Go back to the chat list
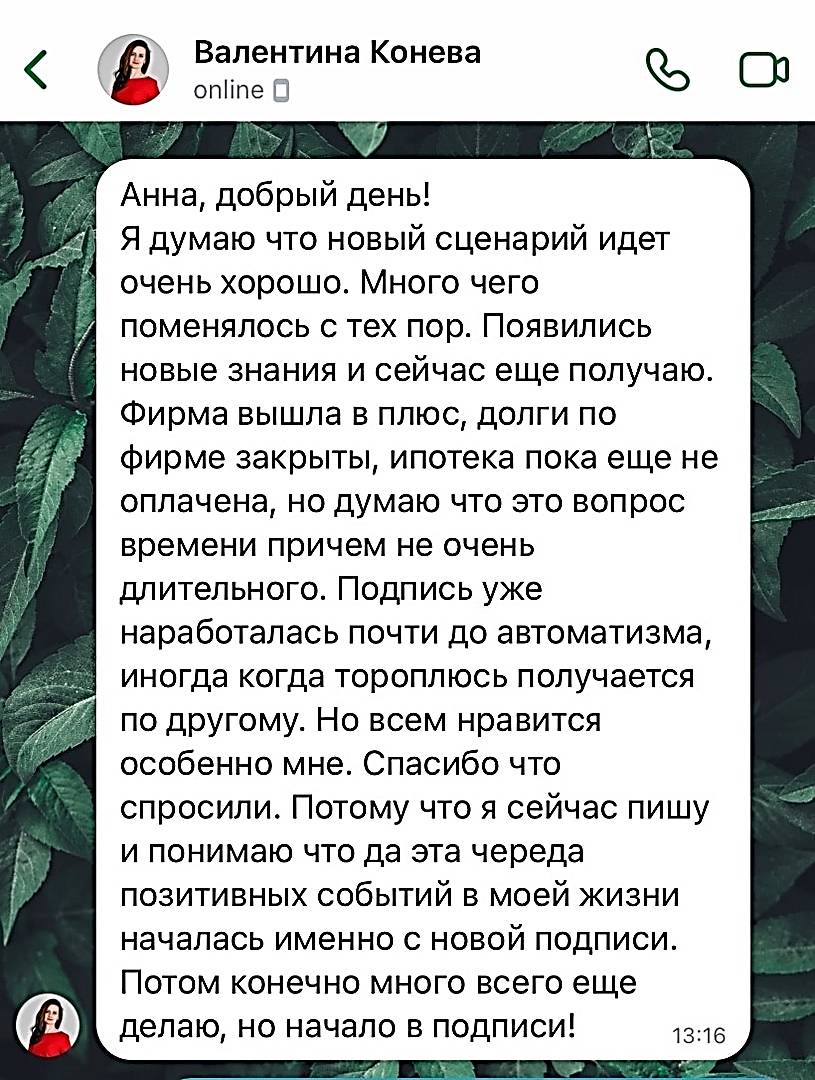Image resolution: width=815 pixels, height=1080 pixels. pyautogui.click(x=37, y=70)
